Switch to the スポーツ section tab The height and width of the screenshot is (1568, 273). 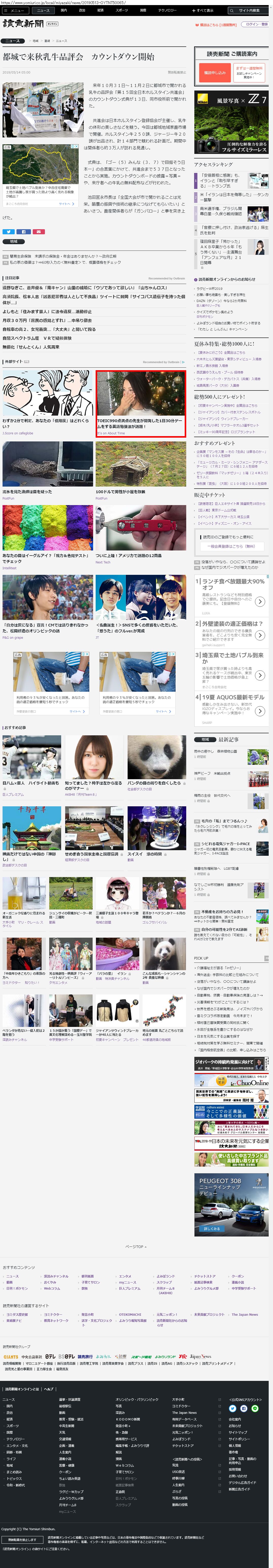coord(122,10)
